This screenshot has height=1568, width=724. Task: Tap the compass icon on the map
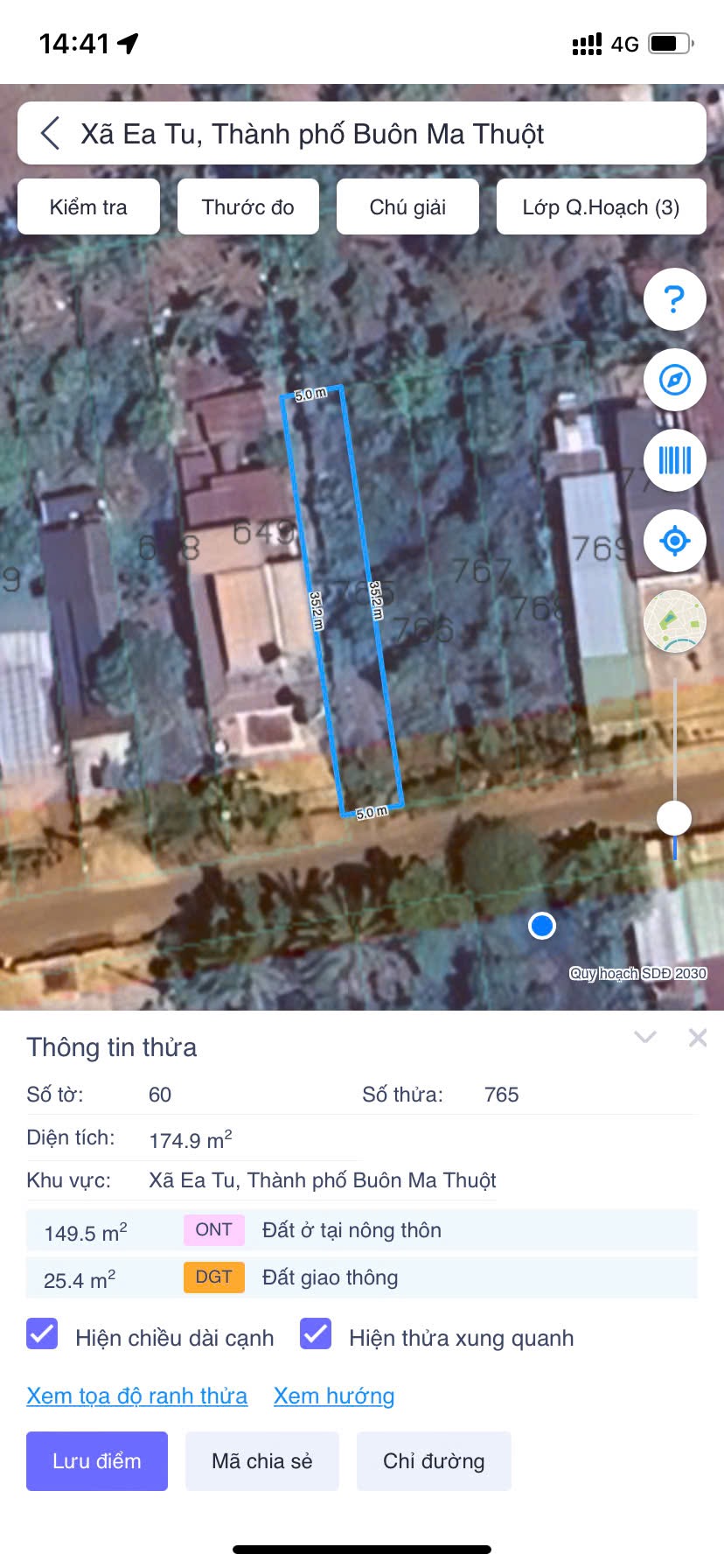tap(674, 380)
